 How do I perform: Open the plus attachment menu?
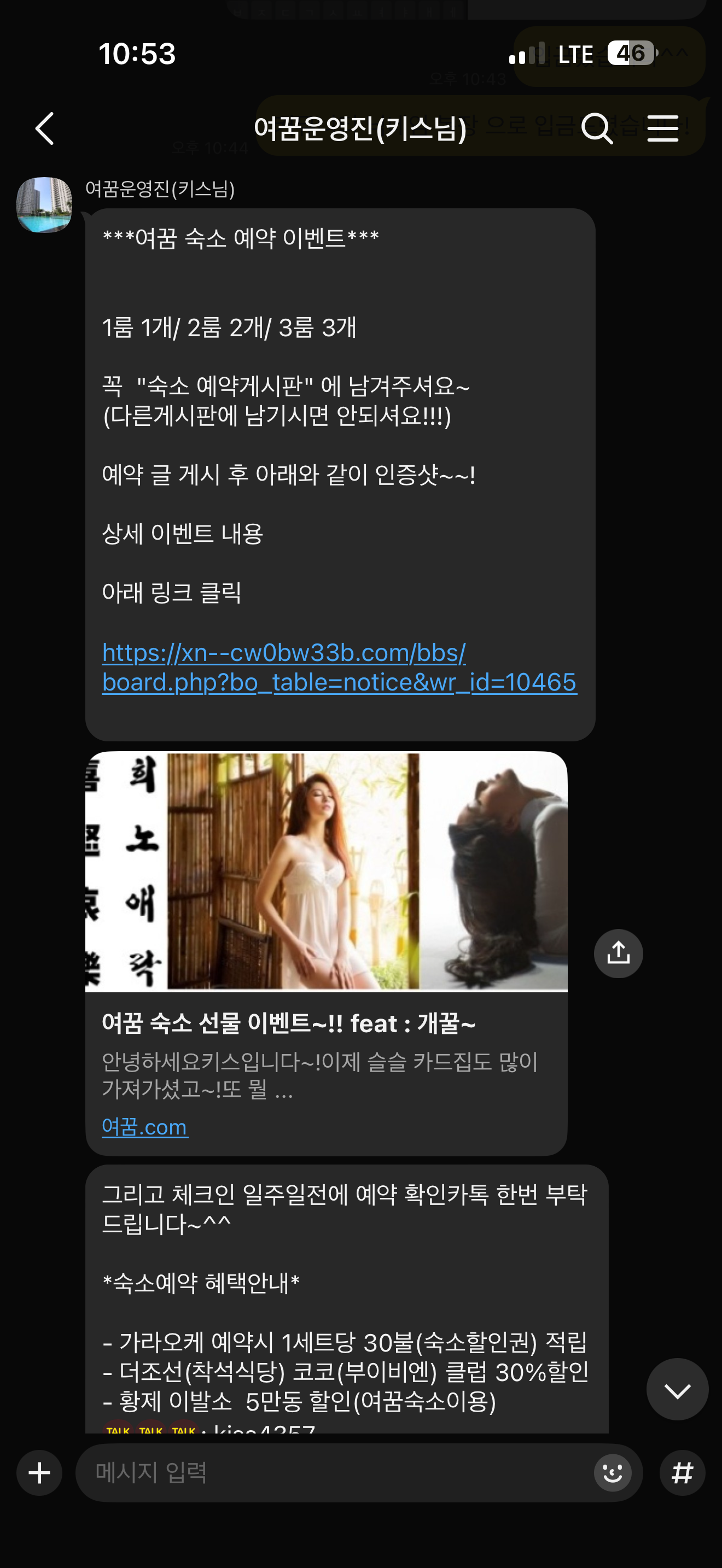coord(39,1473)
